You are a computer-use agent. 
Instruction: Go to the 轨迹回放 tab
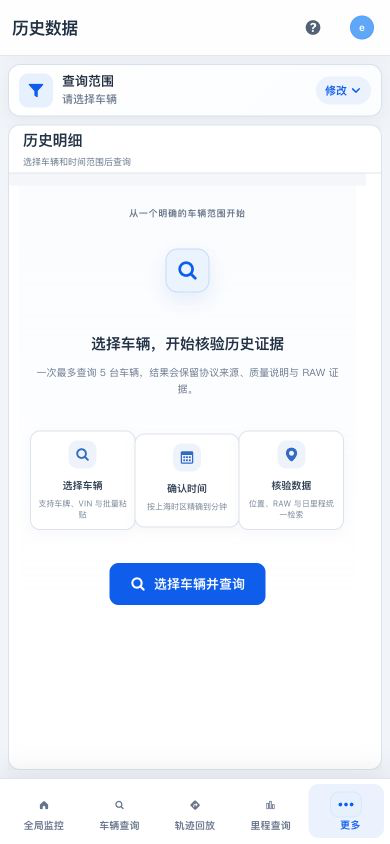pos(195,815)
